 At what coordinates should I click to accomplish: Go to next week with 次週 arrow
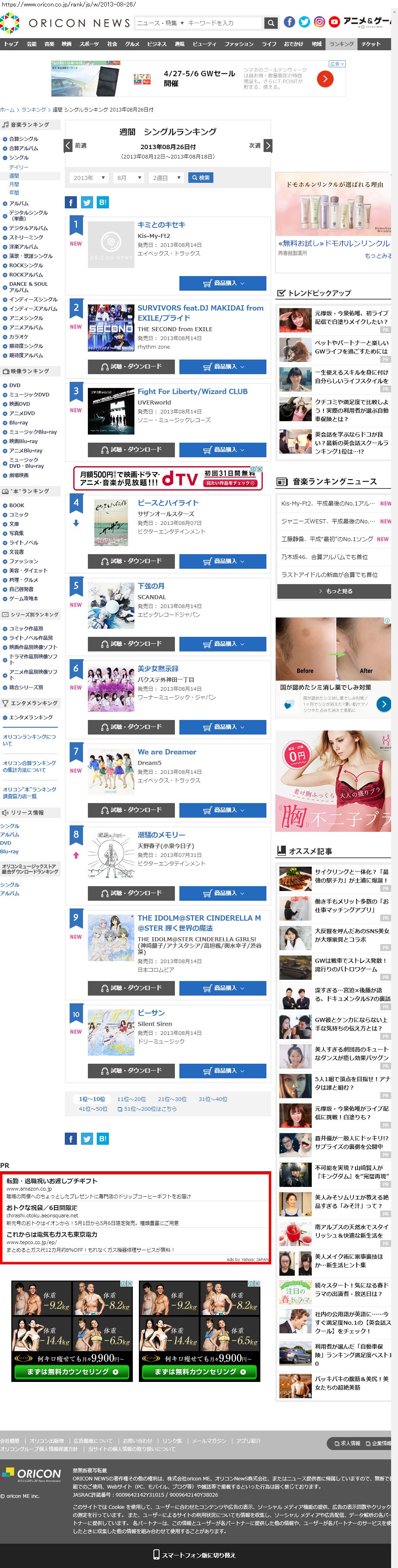coord(268,146)
